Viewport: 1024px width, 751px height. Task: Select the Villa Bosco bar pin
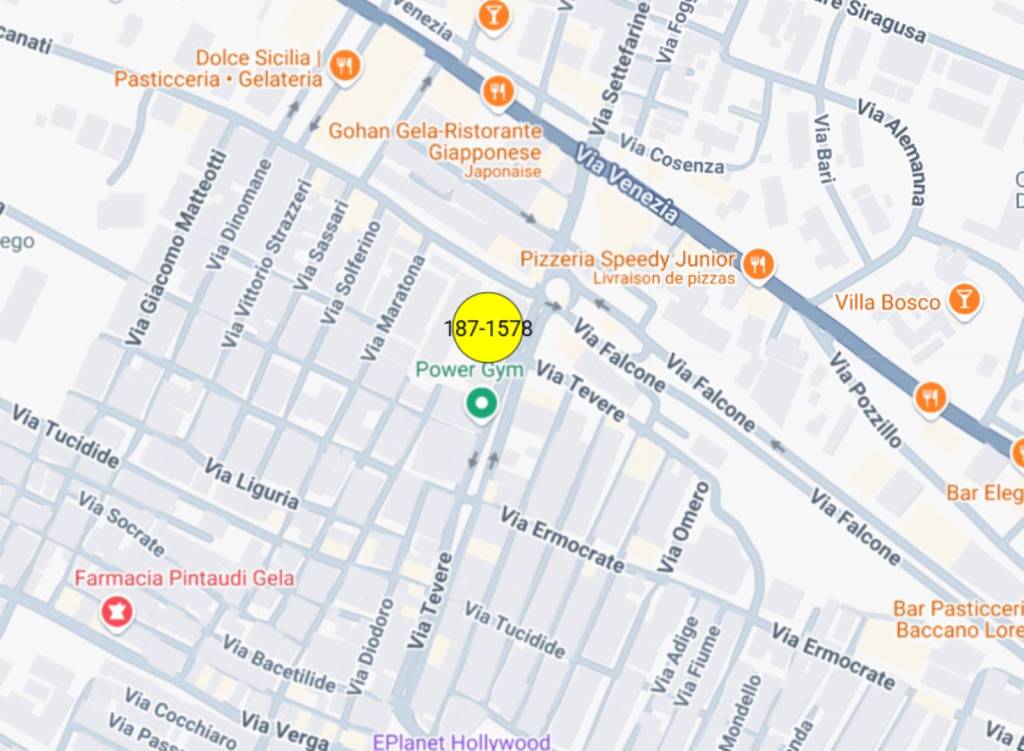[x=963, y=299]
